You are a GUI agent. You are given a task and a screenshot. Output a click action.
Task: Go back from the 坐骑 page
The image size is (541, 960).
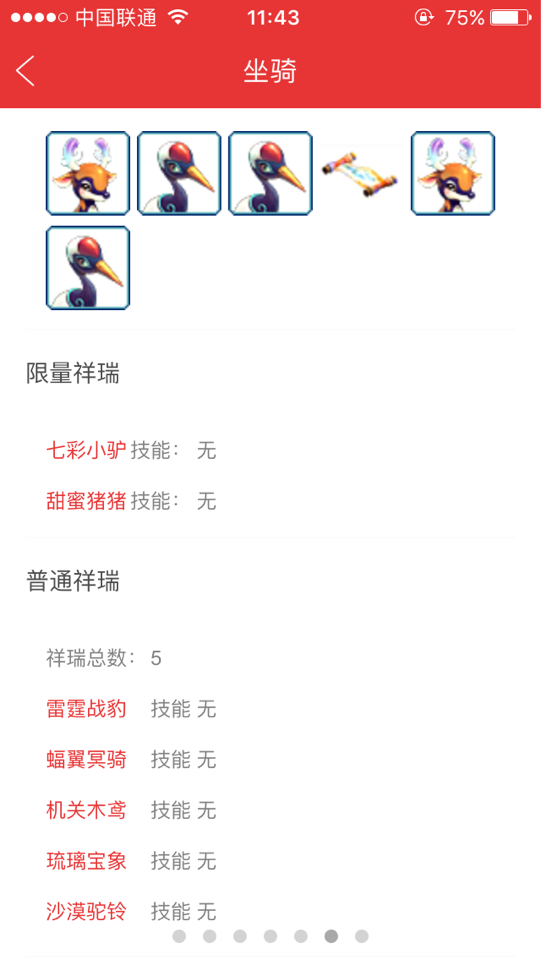[x=25, y=70]
